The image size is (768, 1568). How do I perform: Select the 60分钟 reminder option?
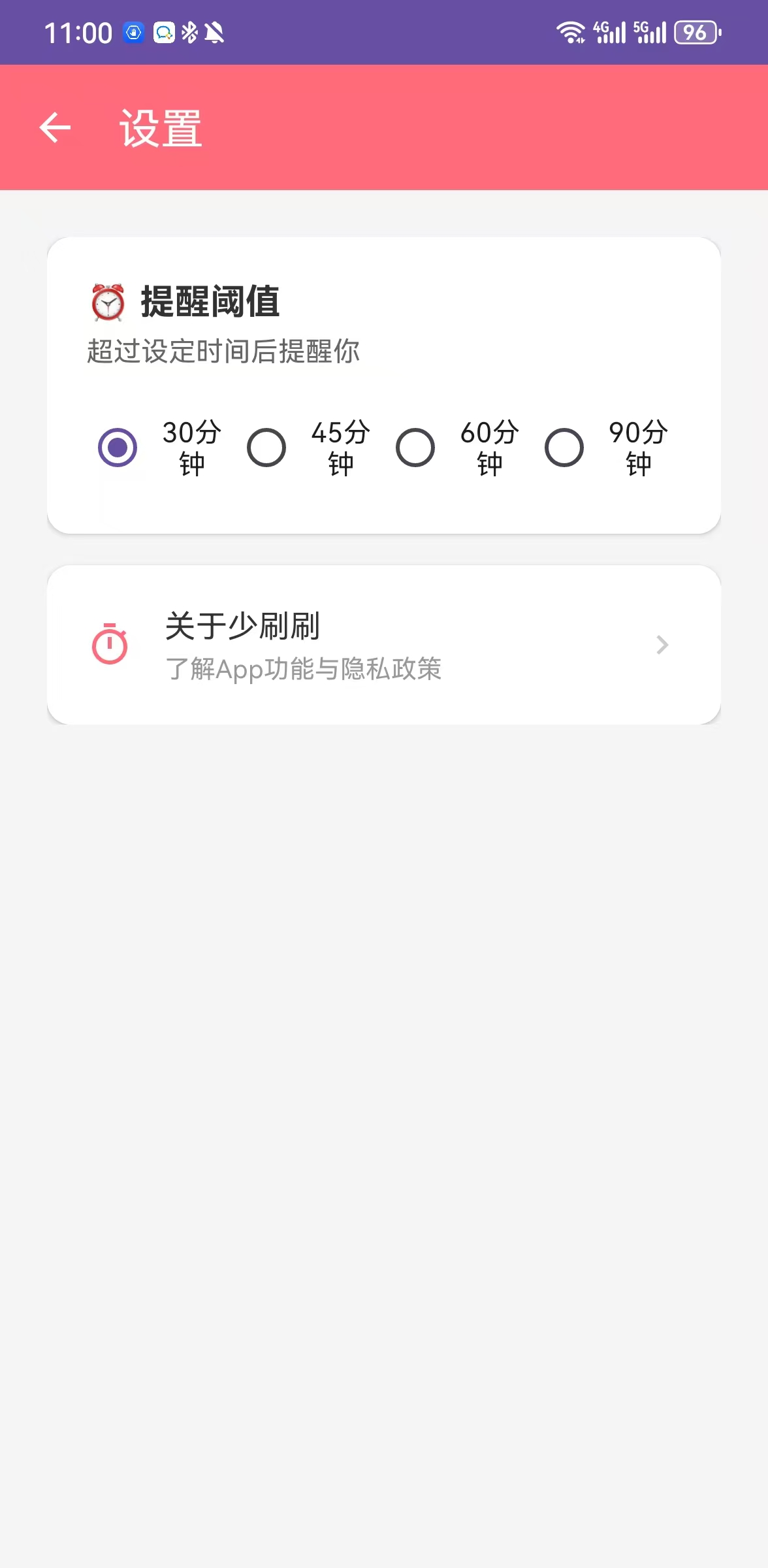pos(415,448)
